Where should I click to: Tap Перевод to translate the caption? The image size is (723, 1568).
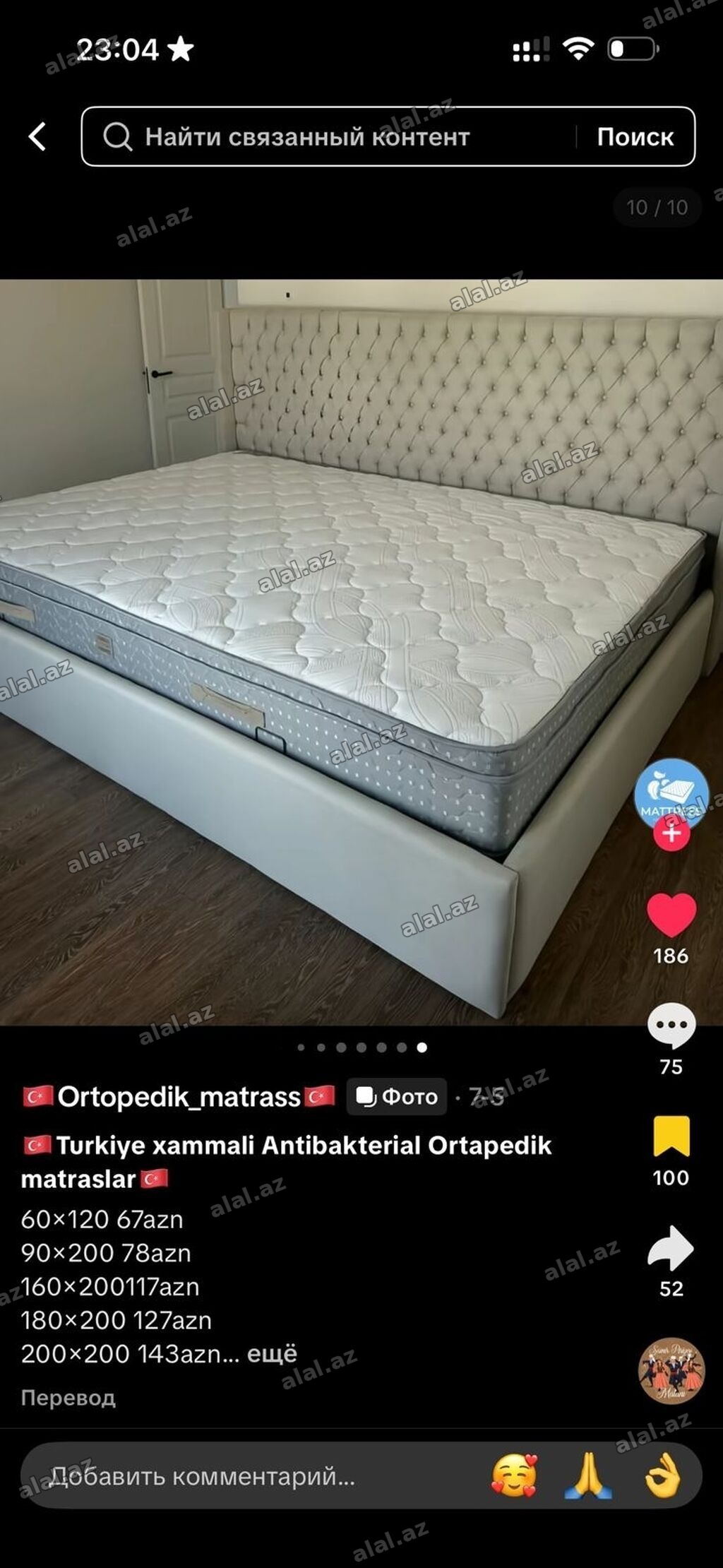pos(68,1397)
